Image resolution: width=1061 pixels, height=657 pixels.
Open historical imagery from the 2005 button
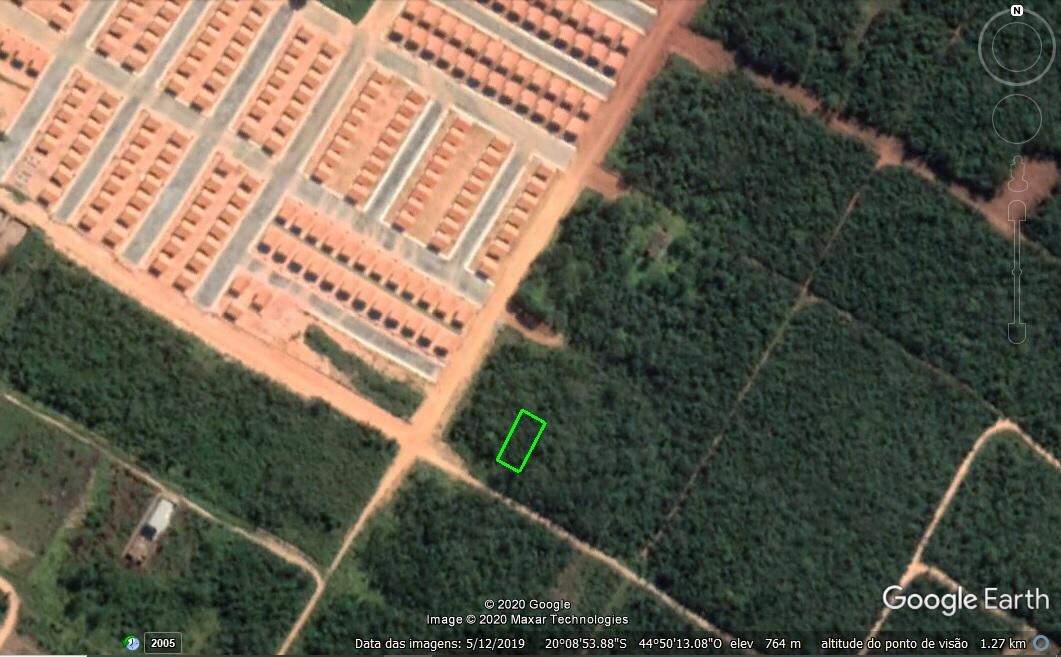[163, 643]
